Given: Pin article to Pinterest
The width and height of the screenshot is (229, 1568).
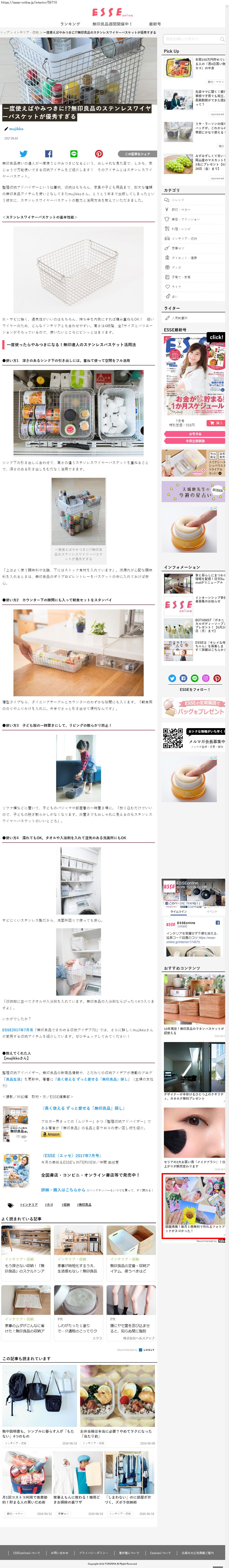Looking at the screenshot, I should pyautogui.click(x=99, y=153).
